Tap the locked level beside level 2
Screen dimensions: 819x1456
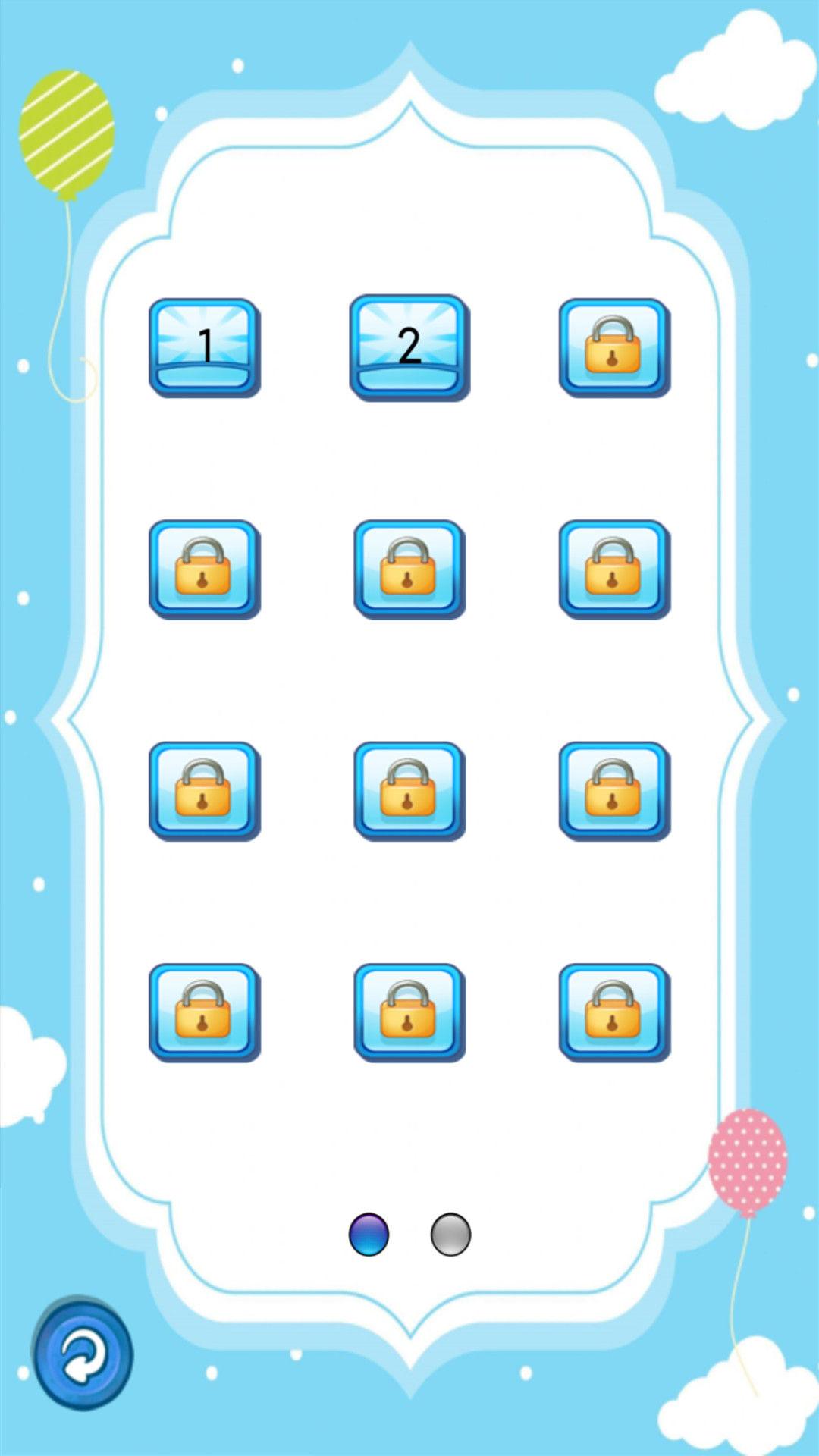611,349
